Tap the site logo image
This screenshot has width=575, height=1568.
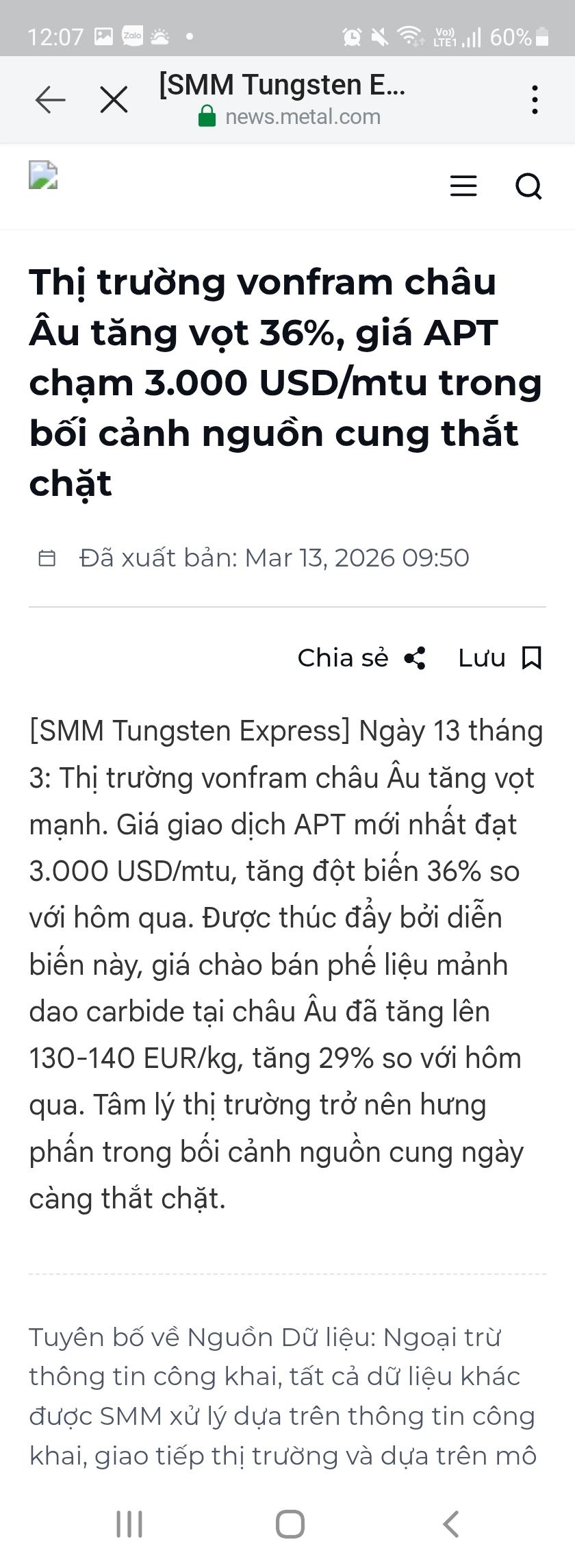tap(43, 175)
